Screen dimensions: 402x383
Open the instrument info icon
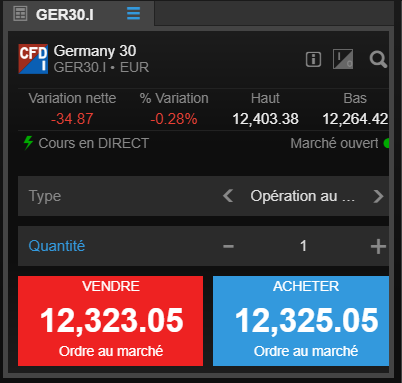click(313, 60)
